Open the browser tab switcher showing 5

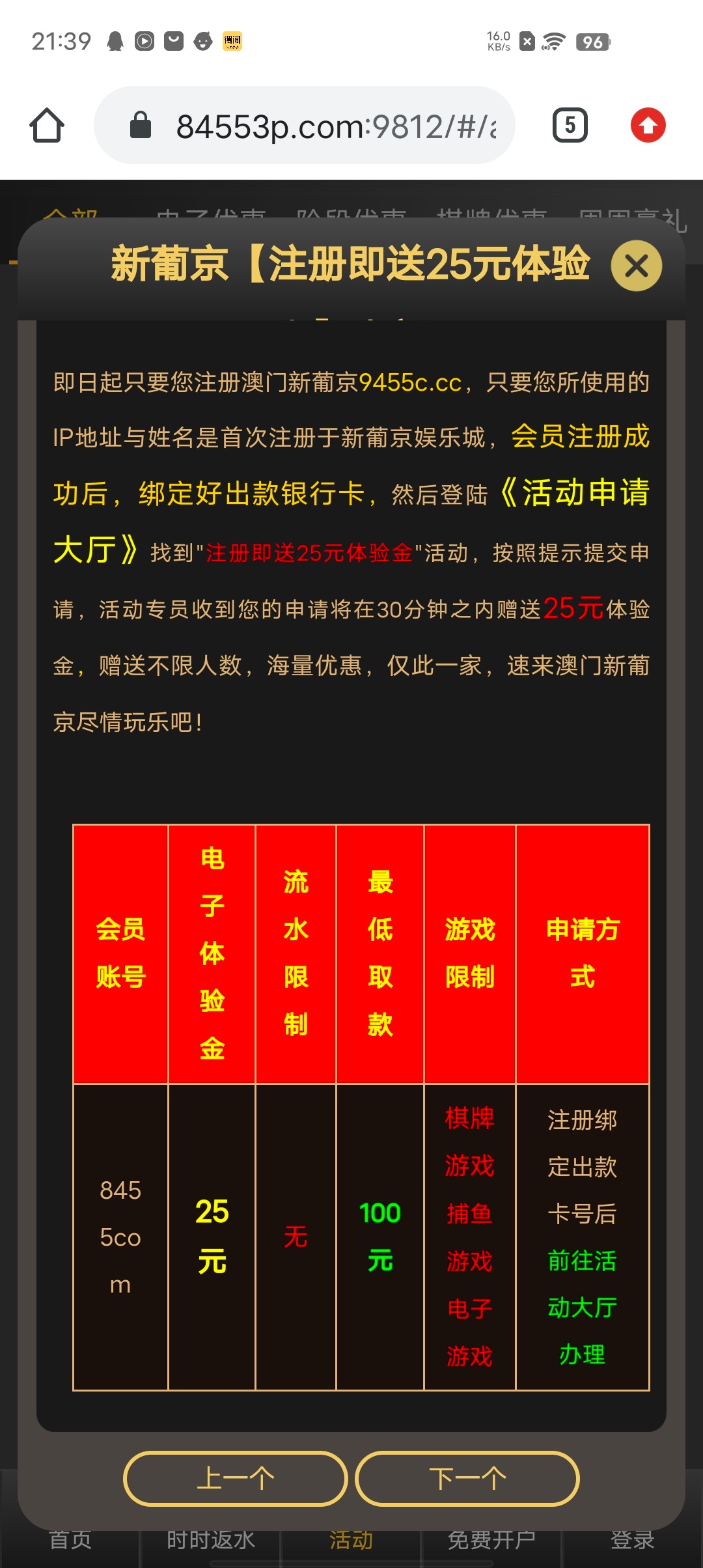570,125
